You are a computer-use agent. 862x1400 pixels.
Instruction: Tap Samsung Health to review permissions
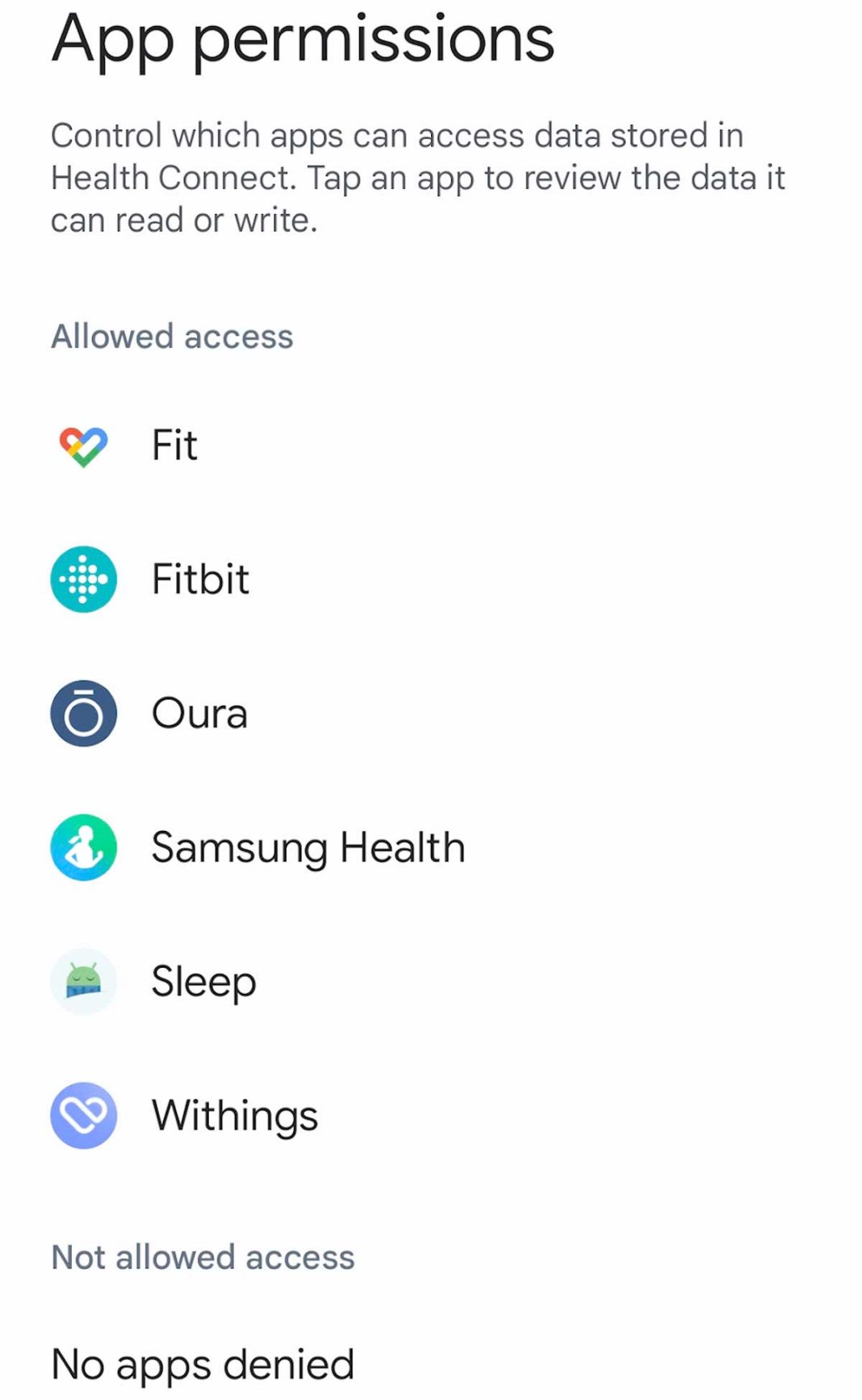click(308, 847)
